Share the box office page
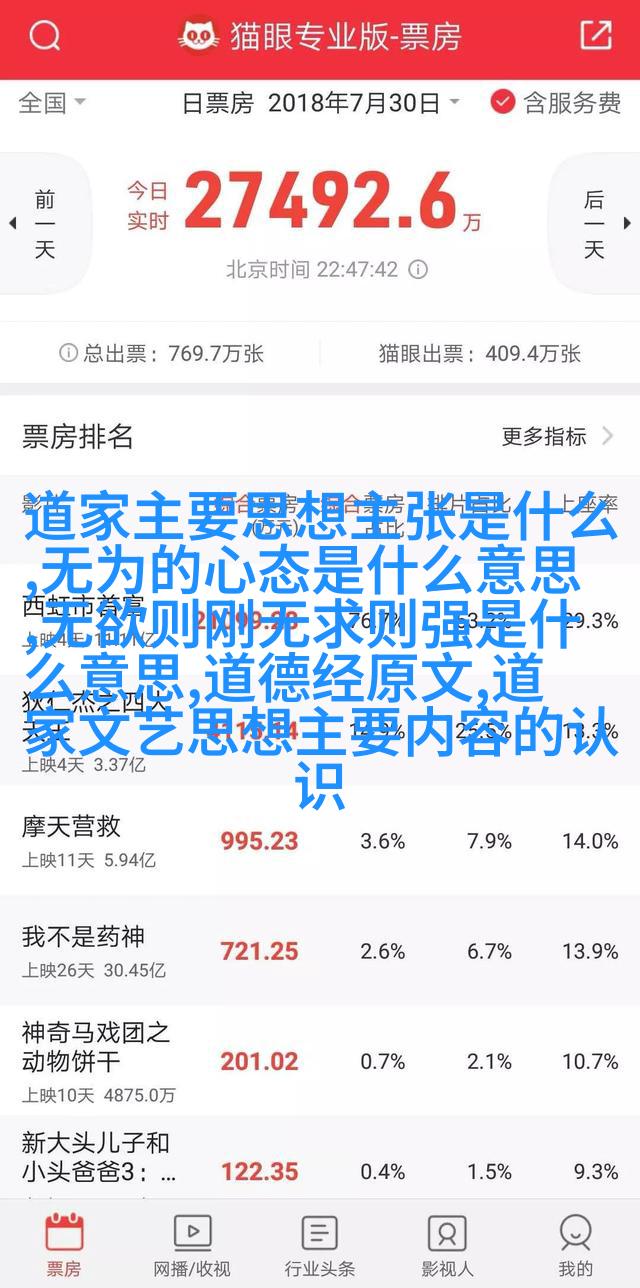Viewport: 640px width, 1288px height. coord(595,37)
